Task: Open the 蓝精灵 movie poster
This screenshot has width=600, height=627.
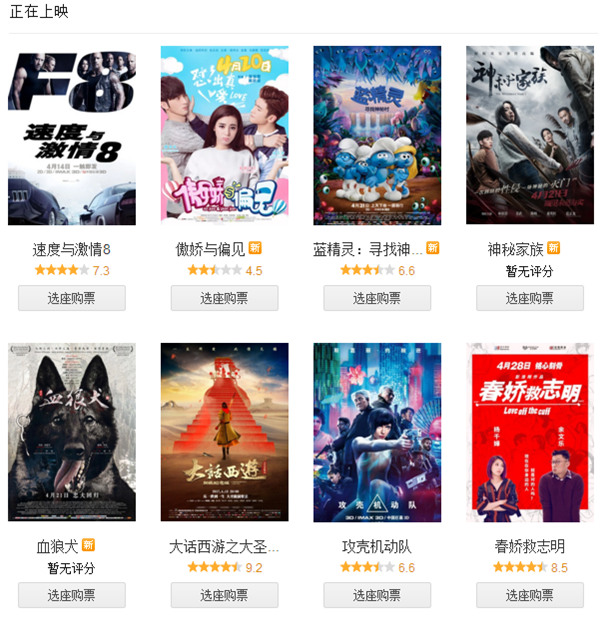Action: 377,135
